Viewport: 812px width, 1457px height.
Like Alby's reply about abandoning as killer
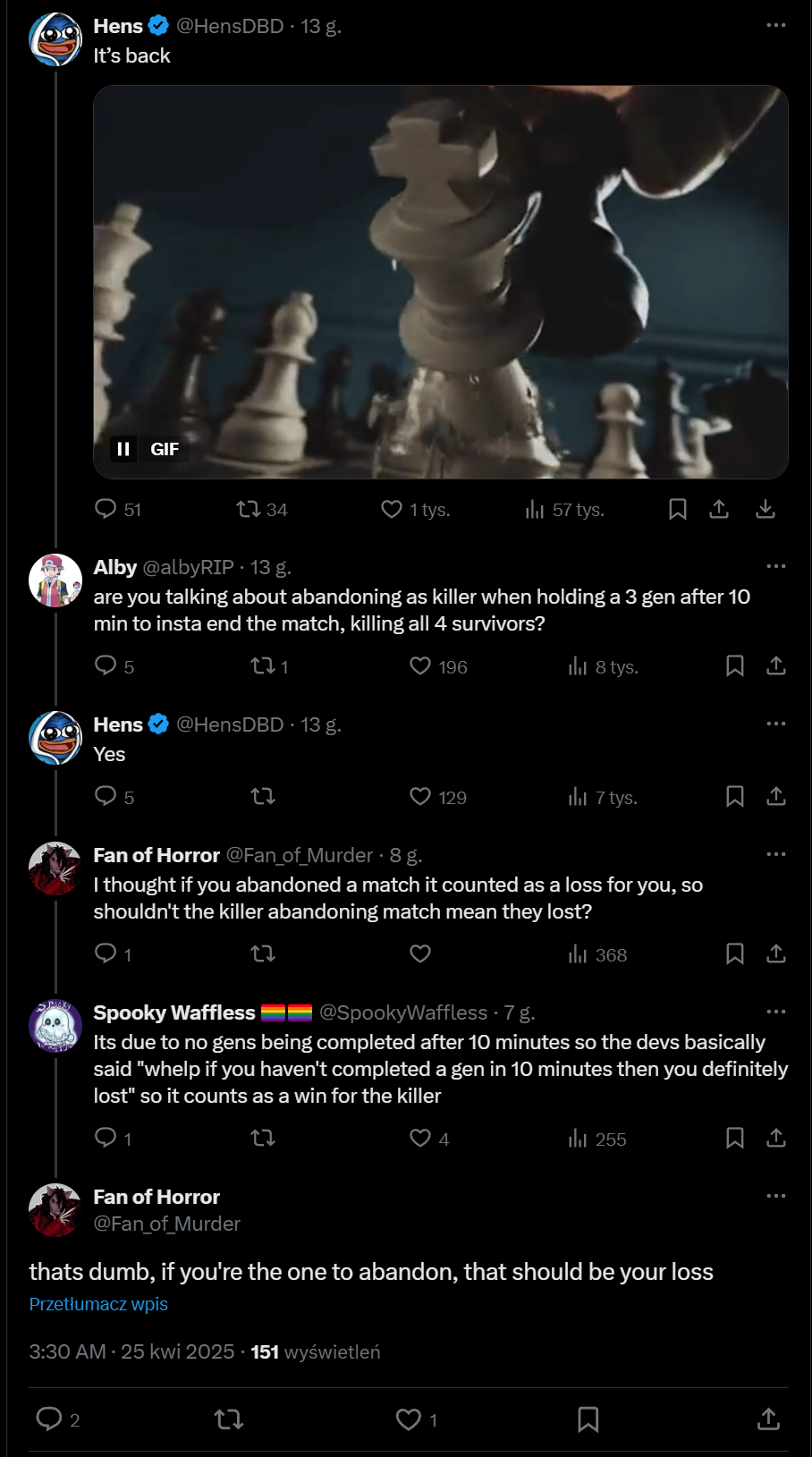click(x=420, y=666)
